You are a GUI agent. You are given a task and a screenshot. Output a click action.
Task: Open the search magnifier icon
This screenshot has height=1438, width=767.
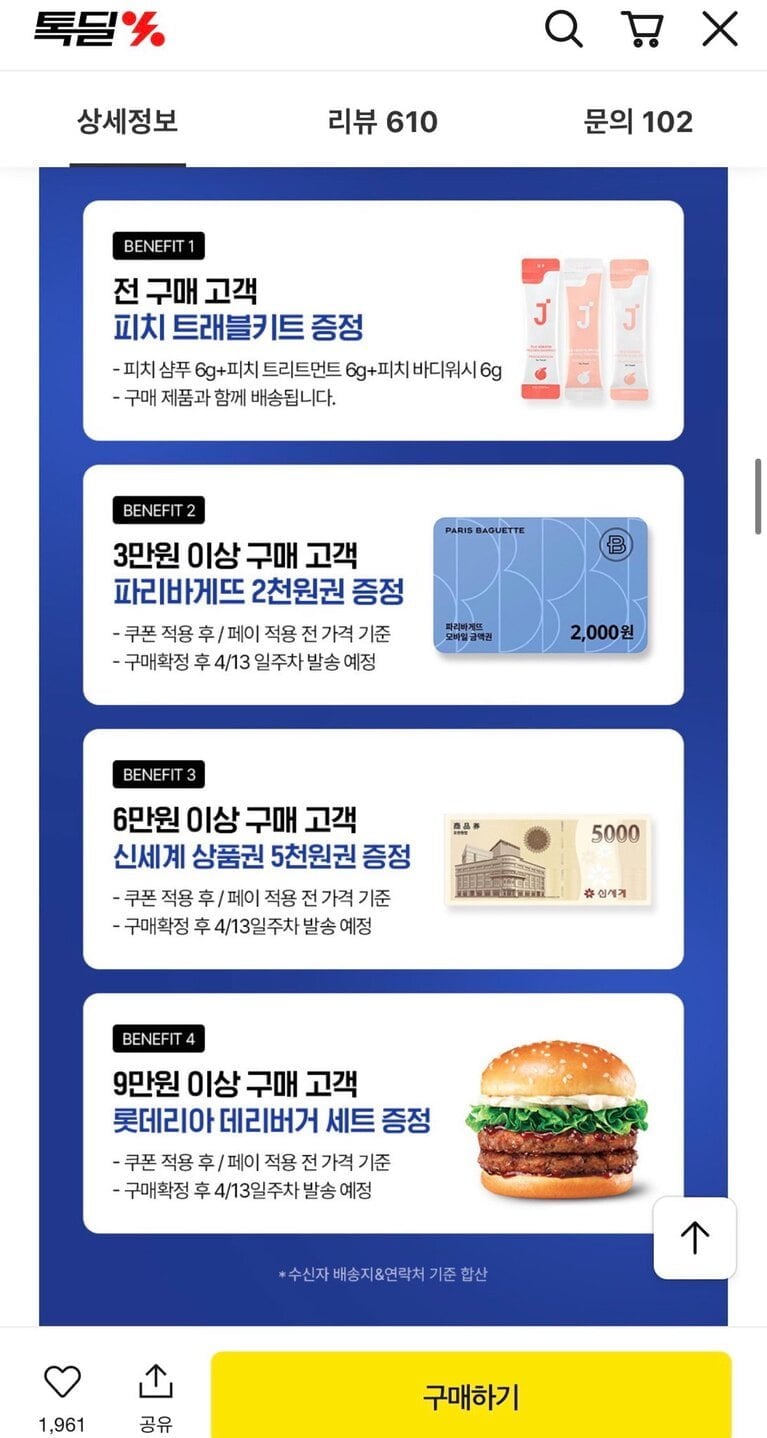(x=563, y=29)
